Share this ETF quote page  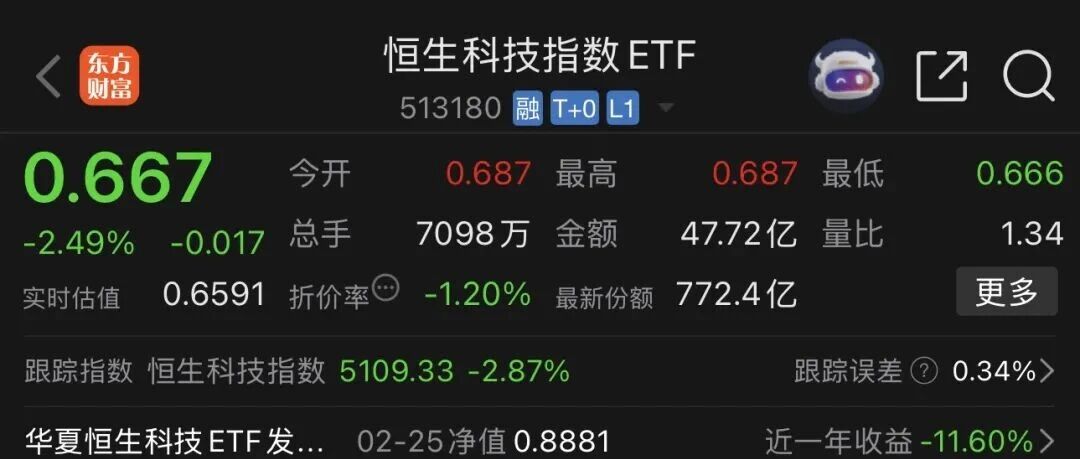pos(942,76)
